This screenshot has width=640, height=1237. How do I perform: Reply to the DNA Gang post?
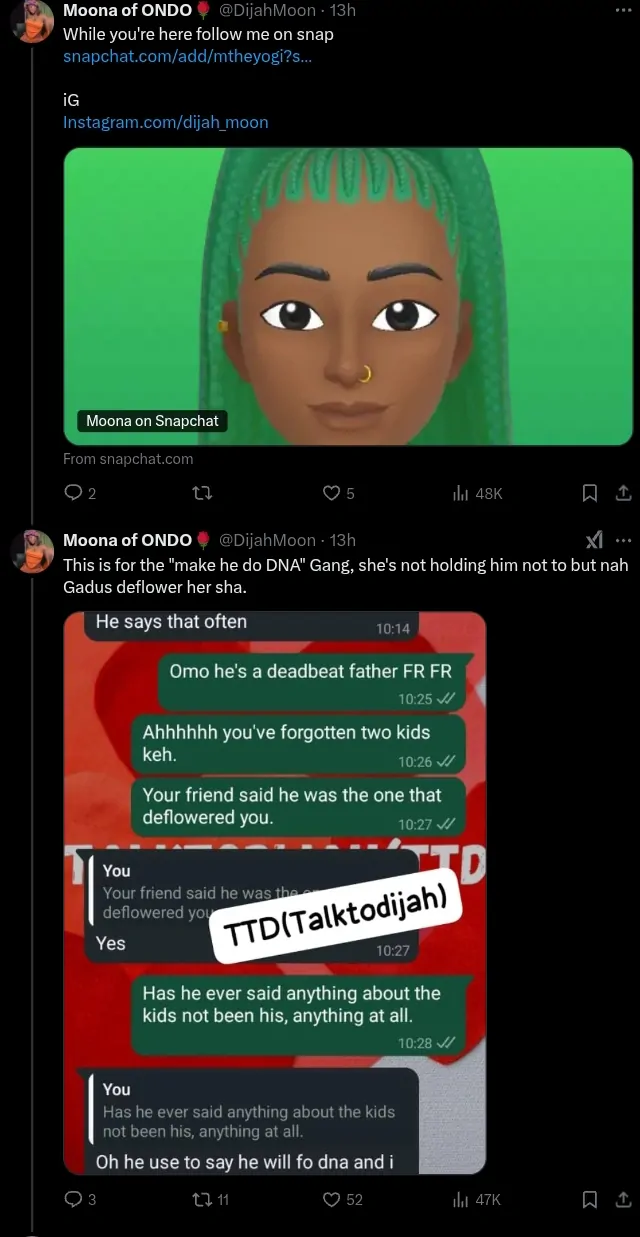[x=73, y=1199]
